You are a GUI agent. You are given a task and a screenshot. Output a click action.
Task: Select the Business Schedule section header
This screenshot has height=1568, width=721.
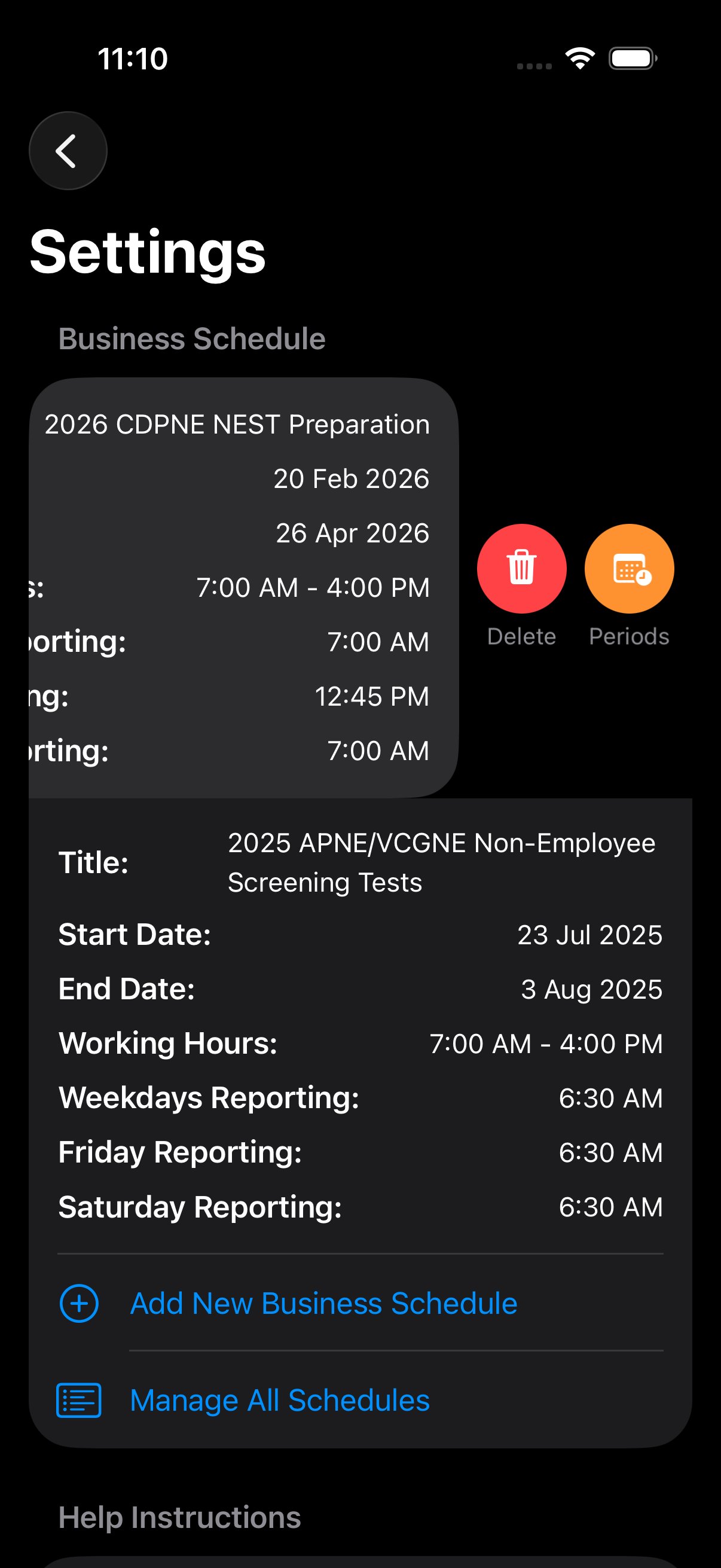point(192,338)
